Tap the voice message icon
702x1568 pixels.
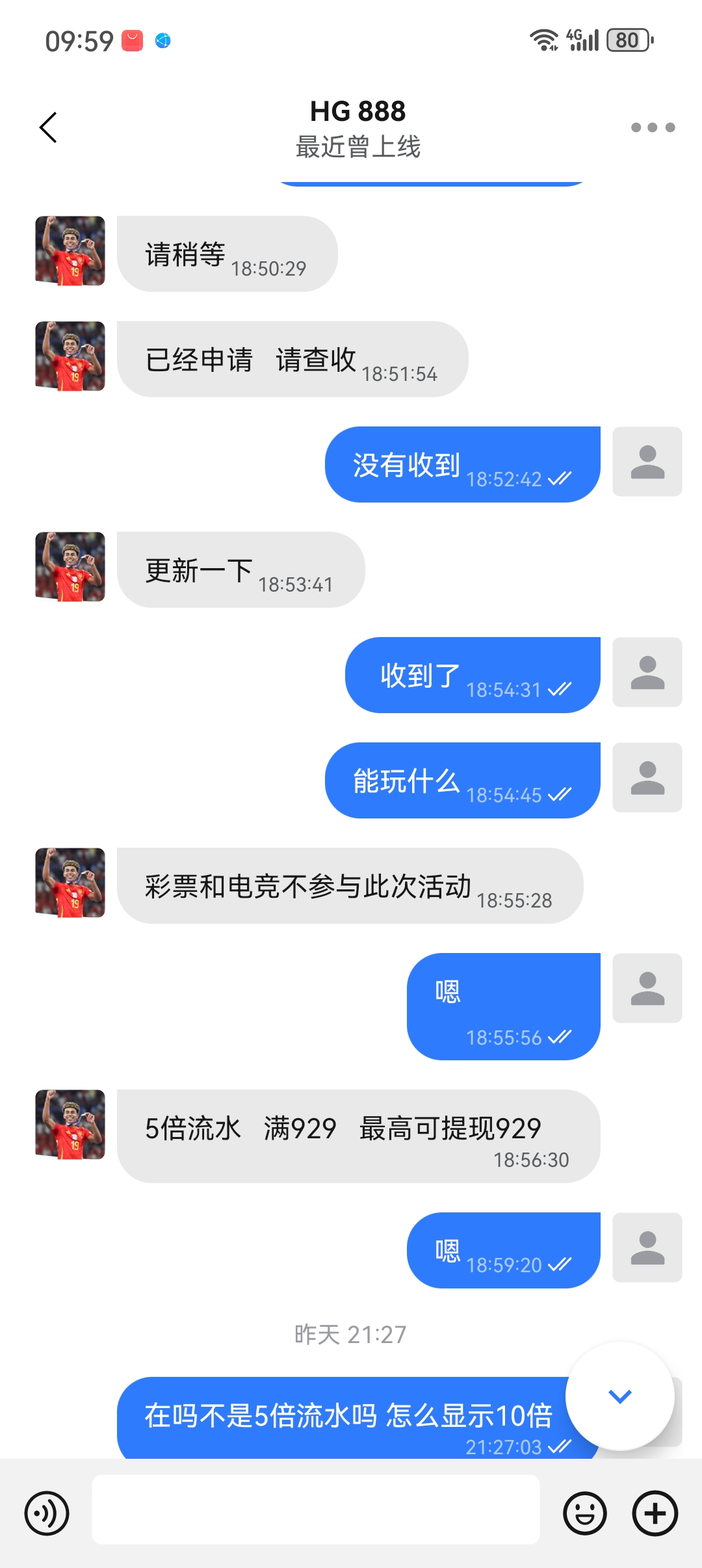47,1513
